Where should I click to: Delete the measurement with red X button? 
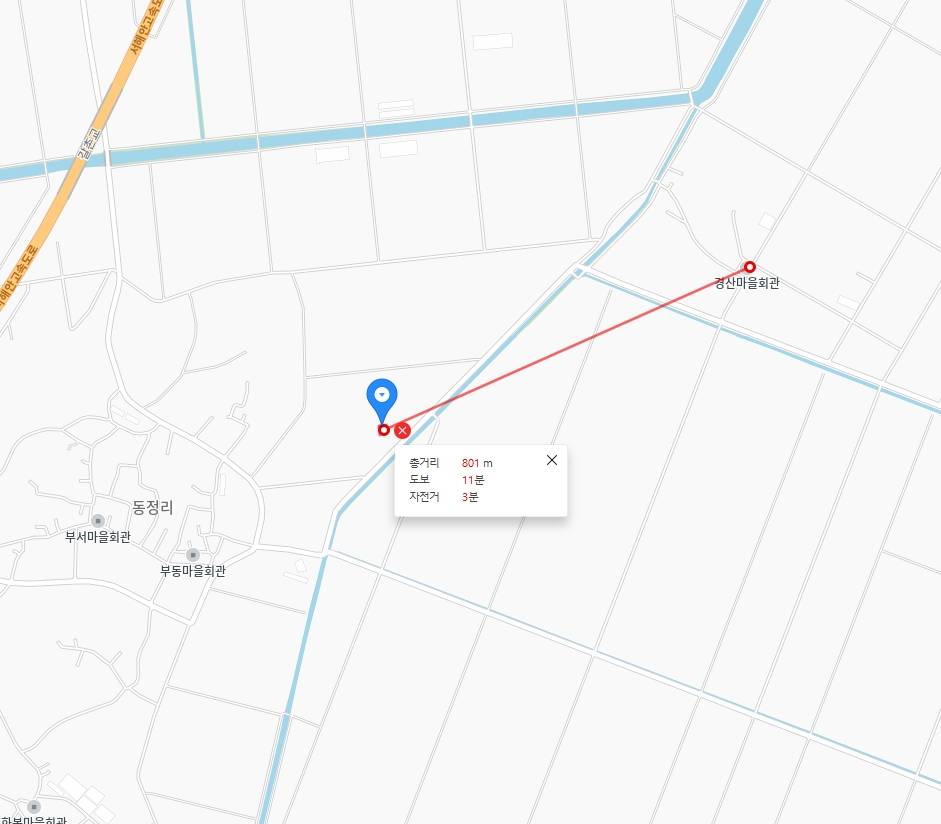coord(402,430)
